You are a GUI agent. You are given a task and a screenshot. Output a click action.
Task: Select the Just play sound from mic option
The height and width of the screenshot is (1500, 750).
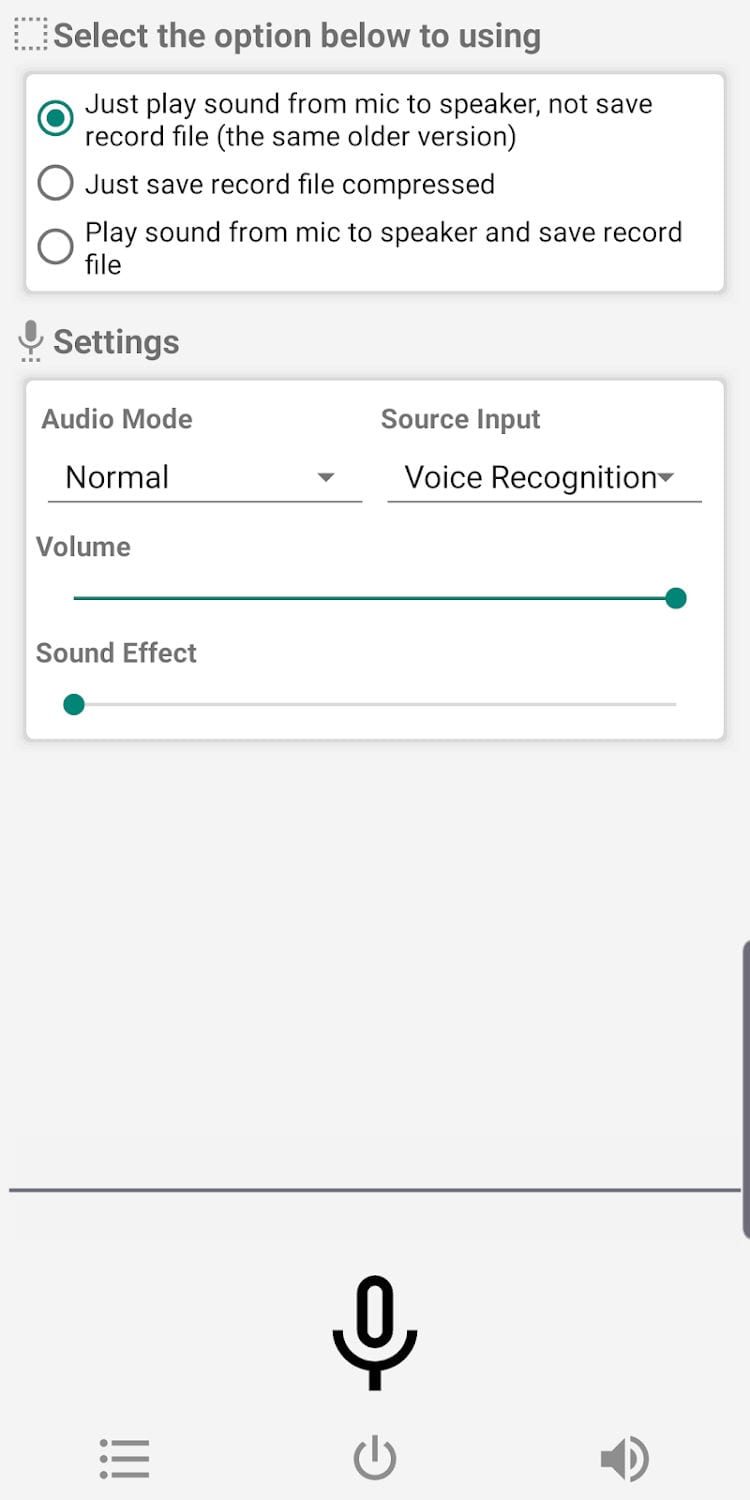click(55, 118)
